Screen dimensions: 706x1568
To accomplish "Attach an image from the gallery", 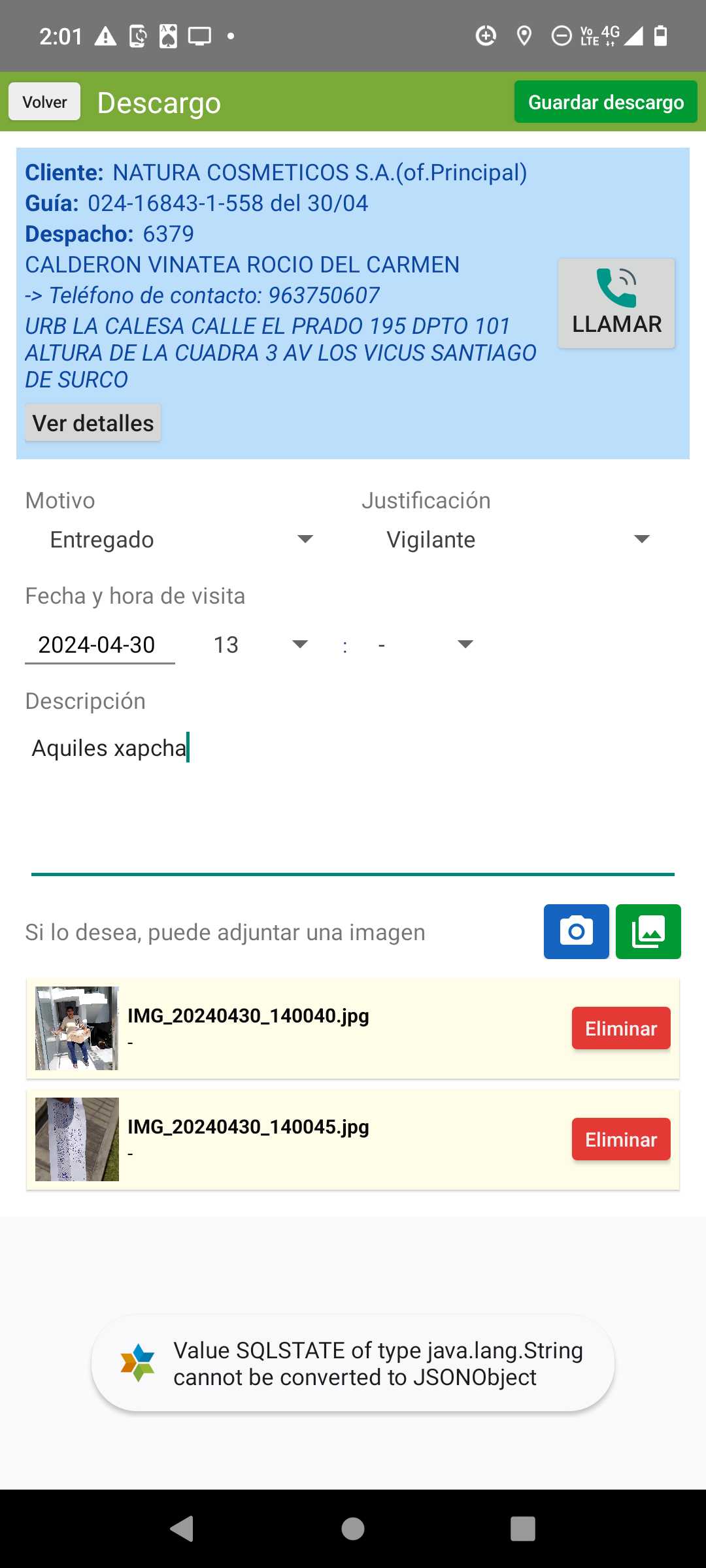I will pos(648,932).
